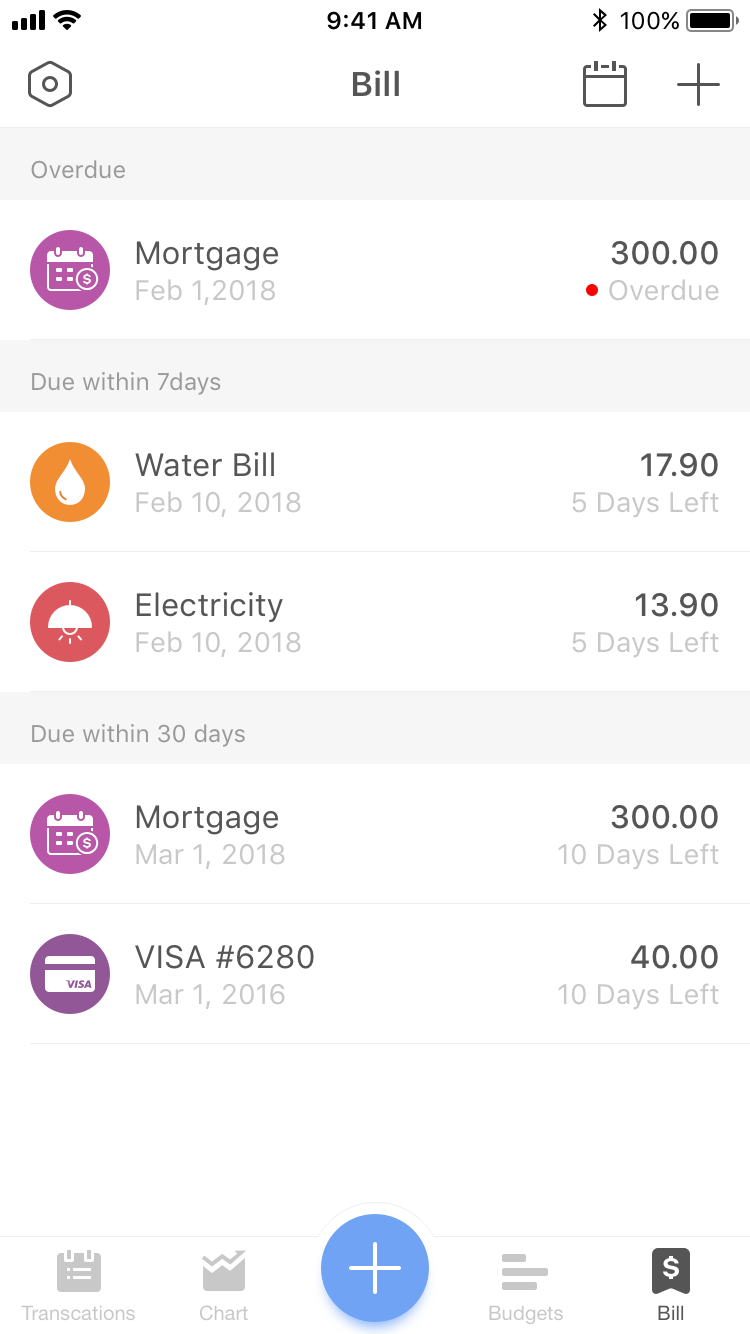
Task: Open the settings hexagon icon
Action: coord(50,85)
